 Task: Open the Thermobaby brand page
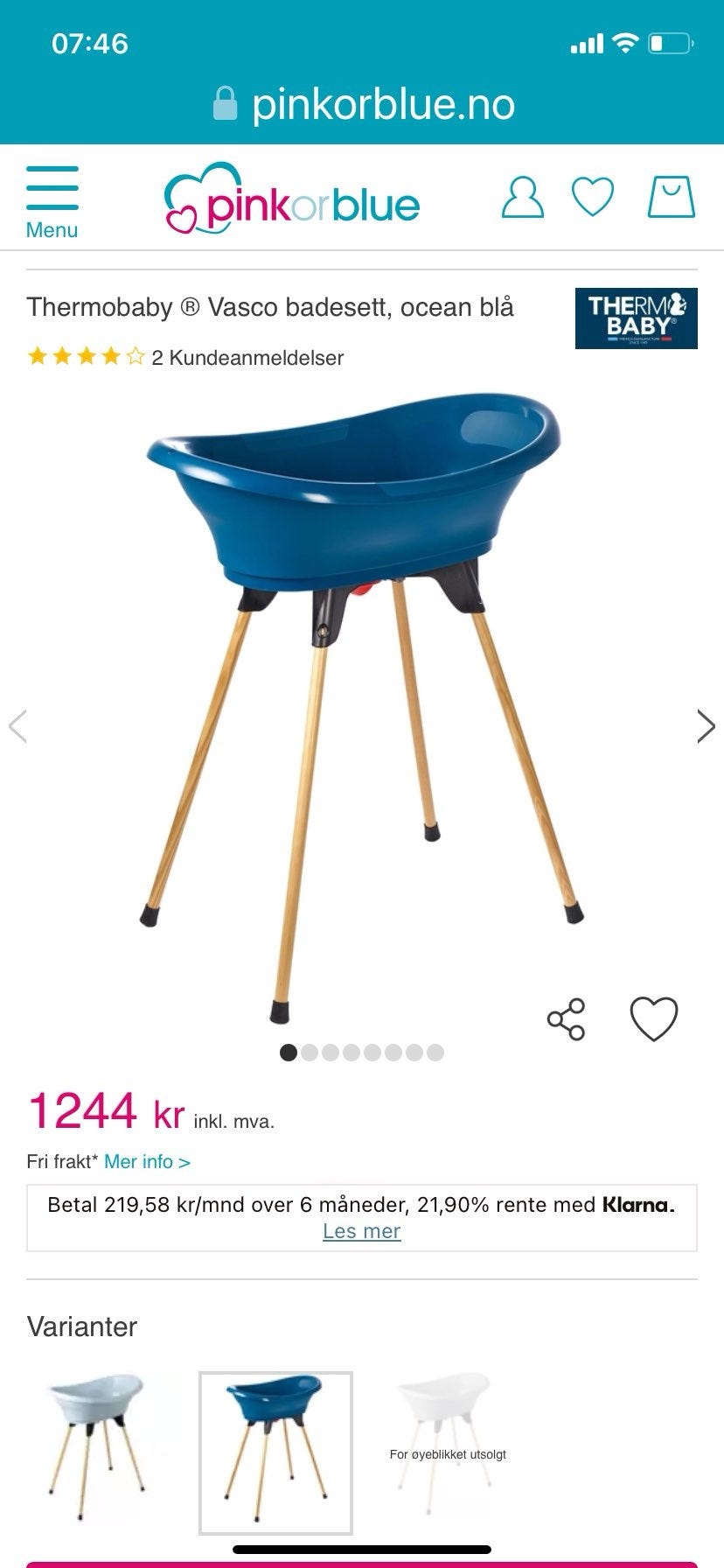[636, 318]
